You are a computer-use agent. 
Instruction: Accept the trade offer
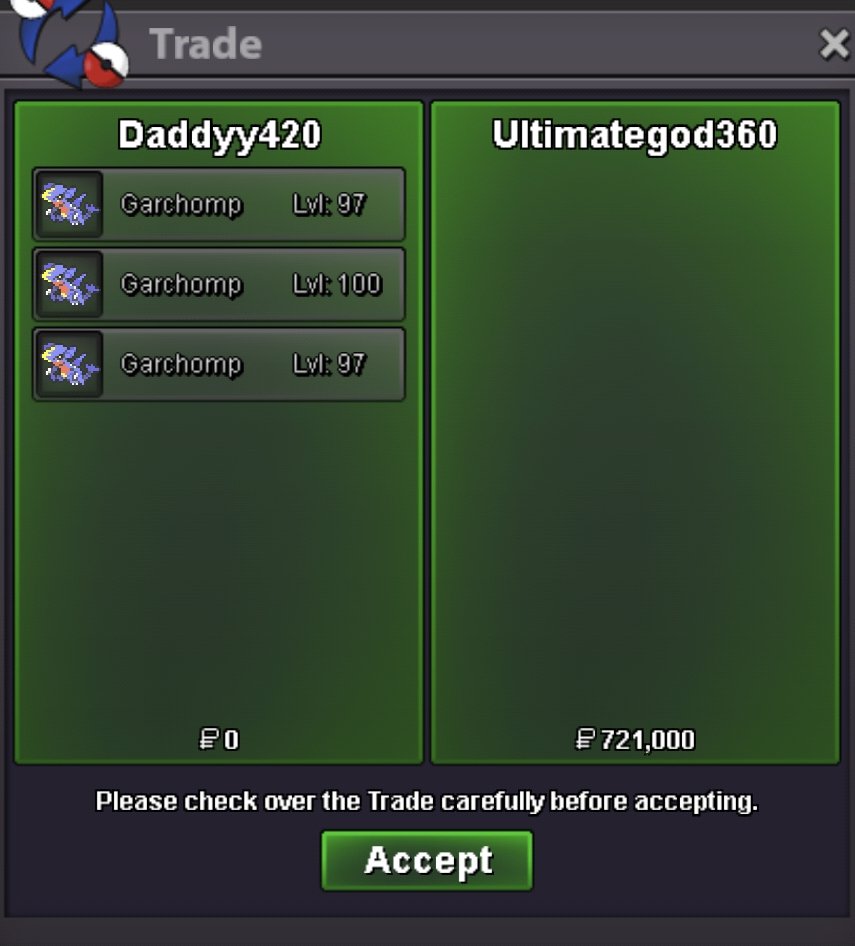[427, 860]
